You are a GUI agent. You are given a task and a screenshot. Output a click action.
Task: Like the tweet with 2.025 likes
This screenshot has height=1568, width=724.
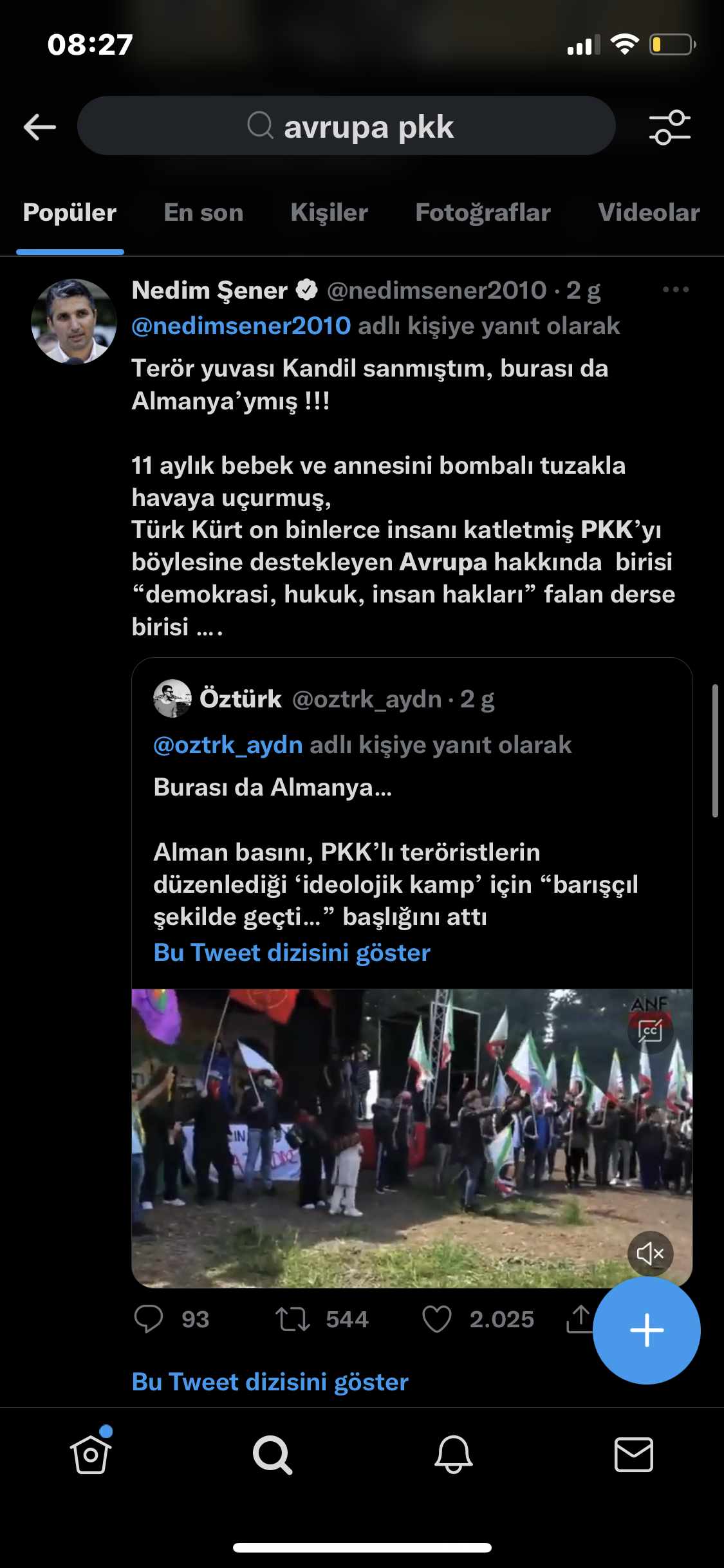coord(437,1319)
